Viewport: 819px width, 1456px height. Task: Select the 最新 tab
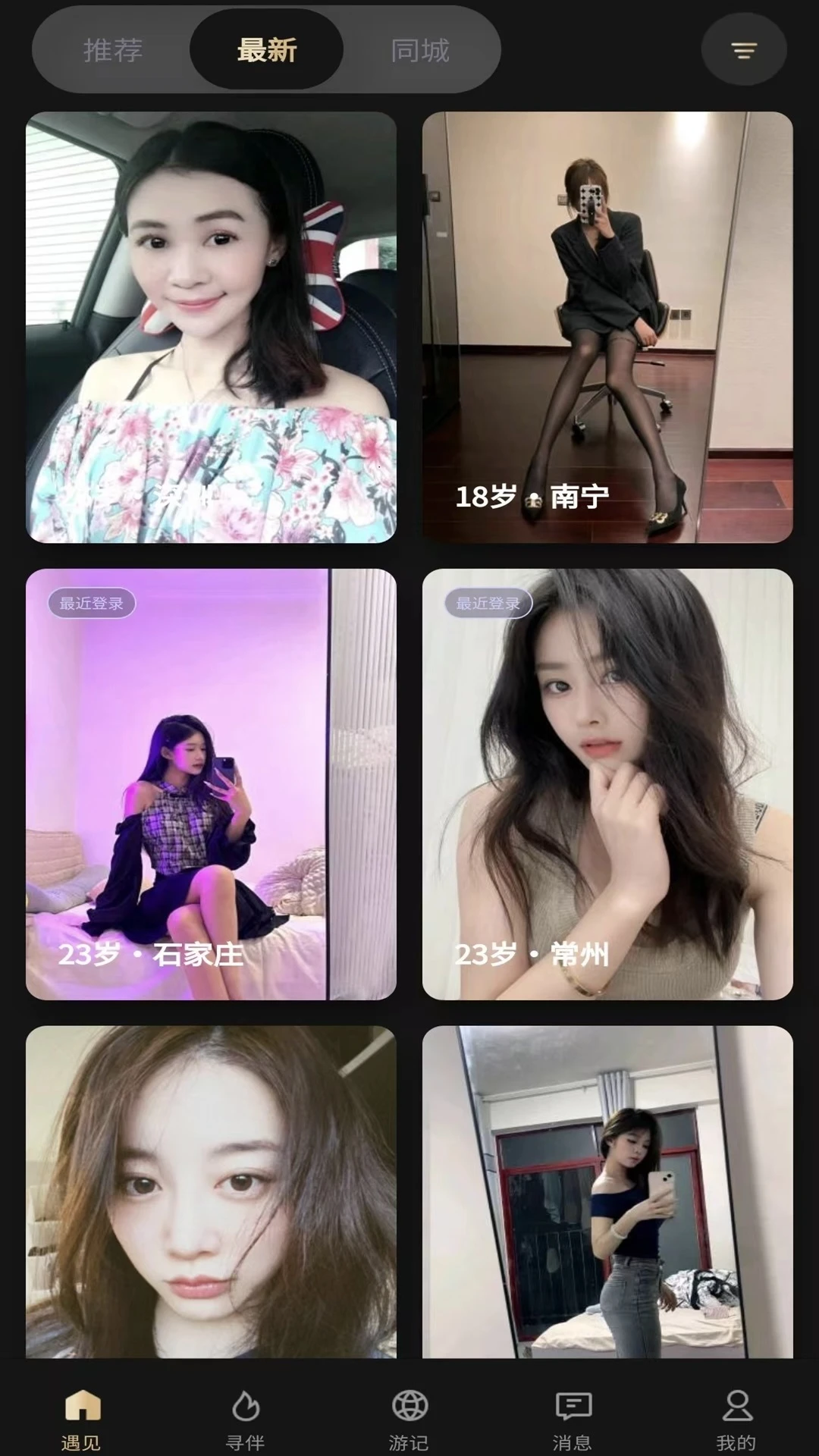266,51
